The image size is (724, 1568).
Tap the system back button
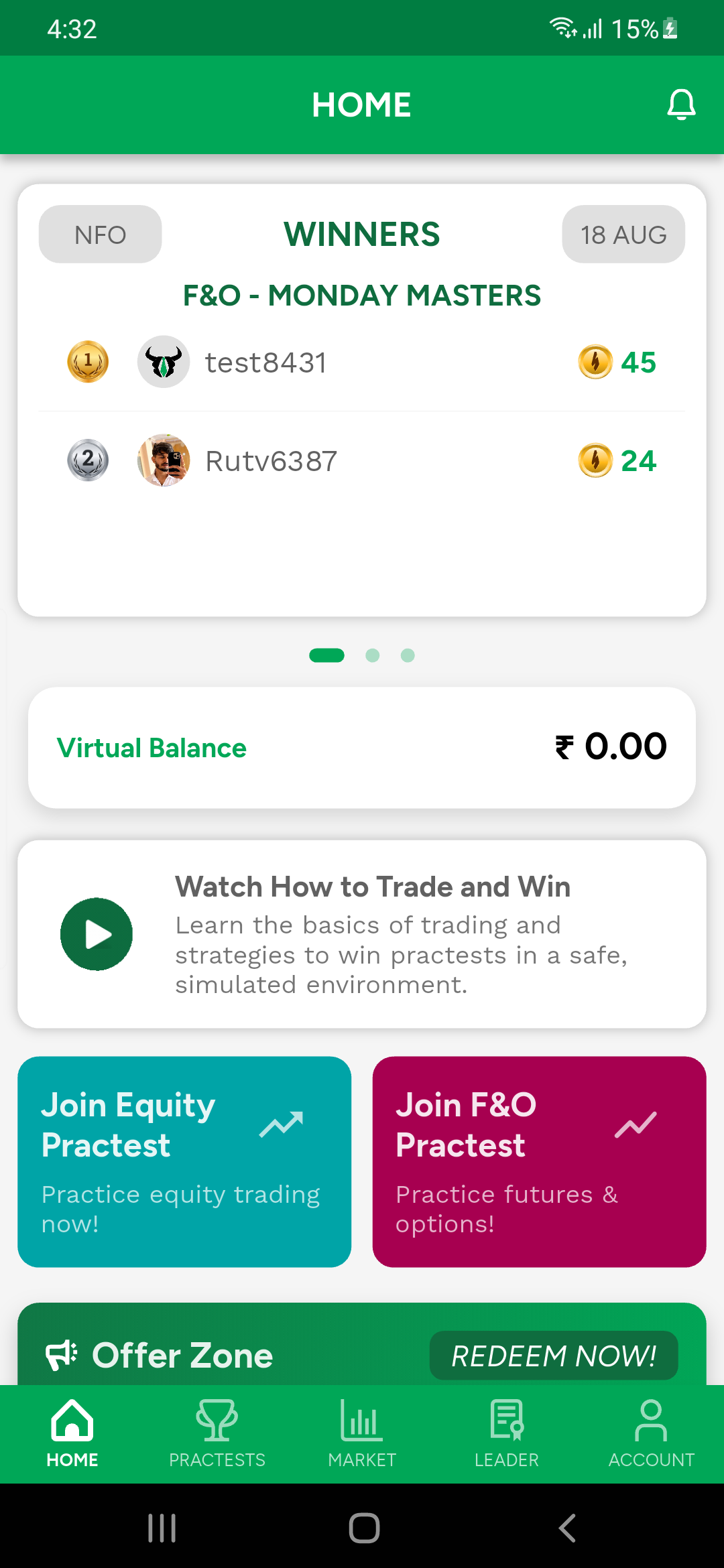(x=567, y=1528)
